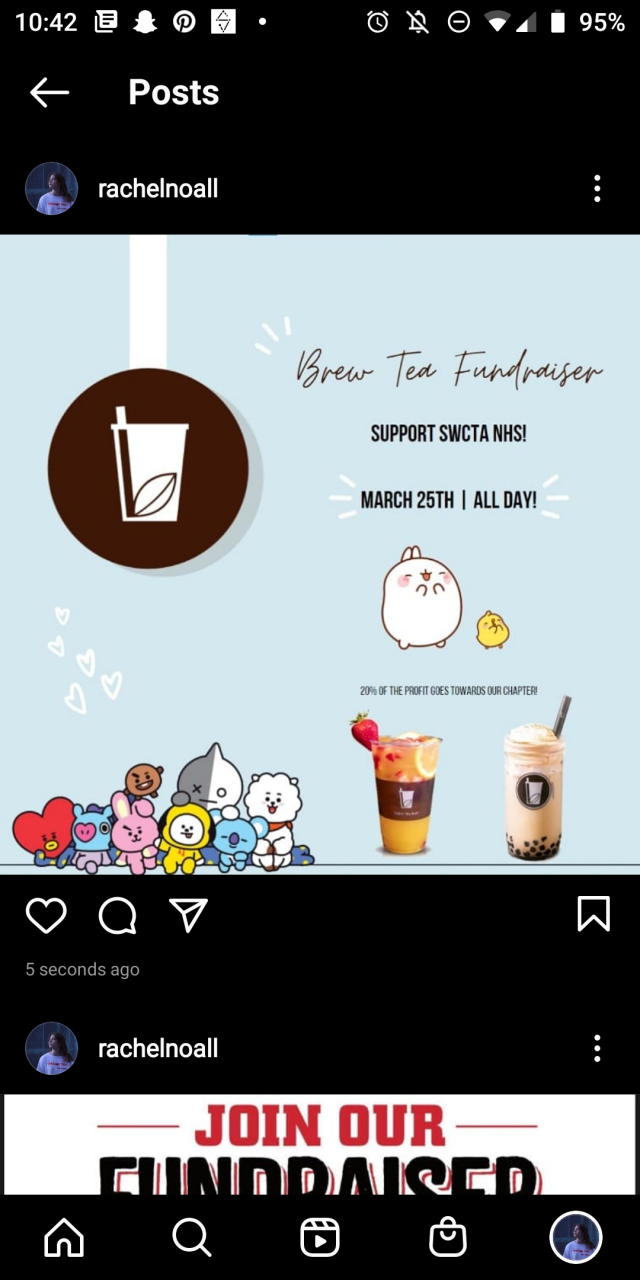Image resolution: width=640 pixels, height=1280 pixels.
Task: Switch to the Home feed tab
Action: 64,1238
